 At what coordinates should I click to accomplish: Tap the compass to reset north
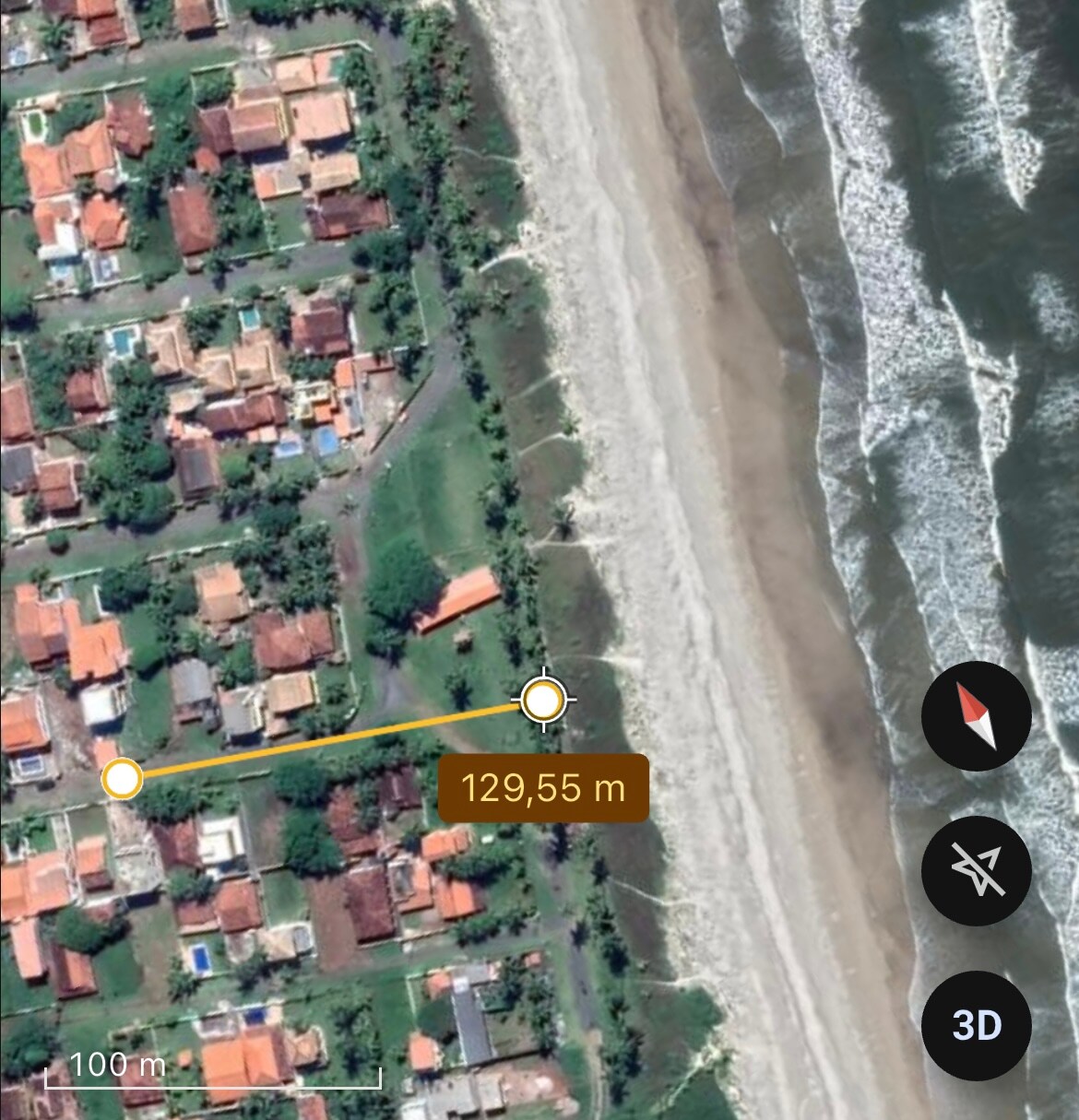[x=976, y=715]
